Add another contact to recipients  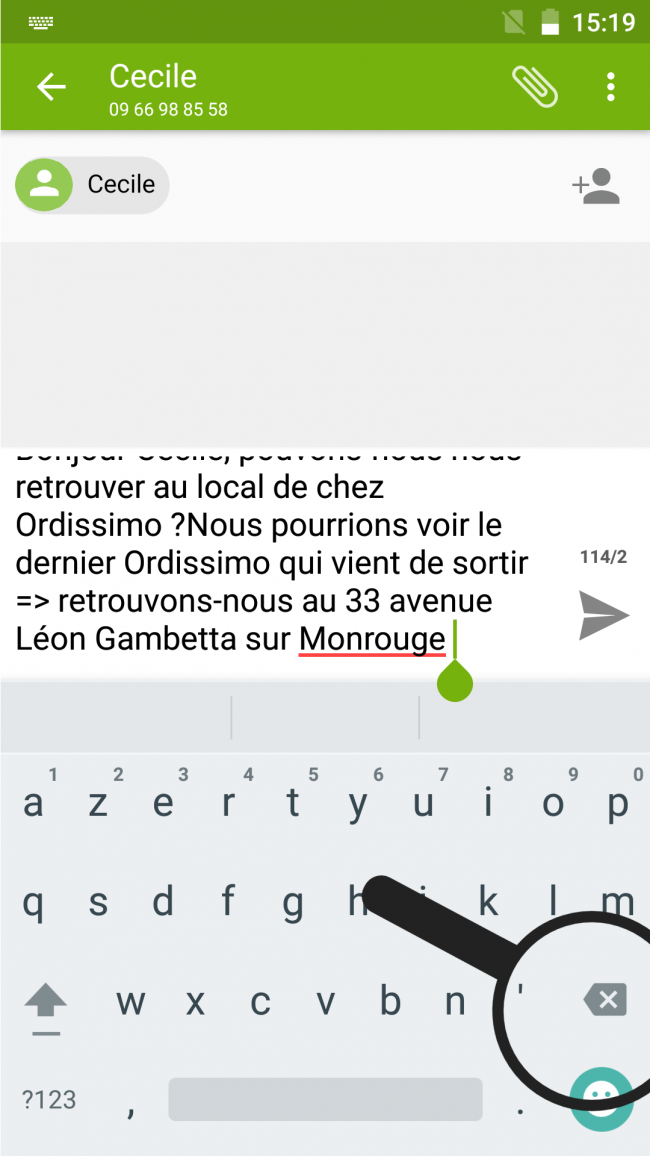point(596,186)
